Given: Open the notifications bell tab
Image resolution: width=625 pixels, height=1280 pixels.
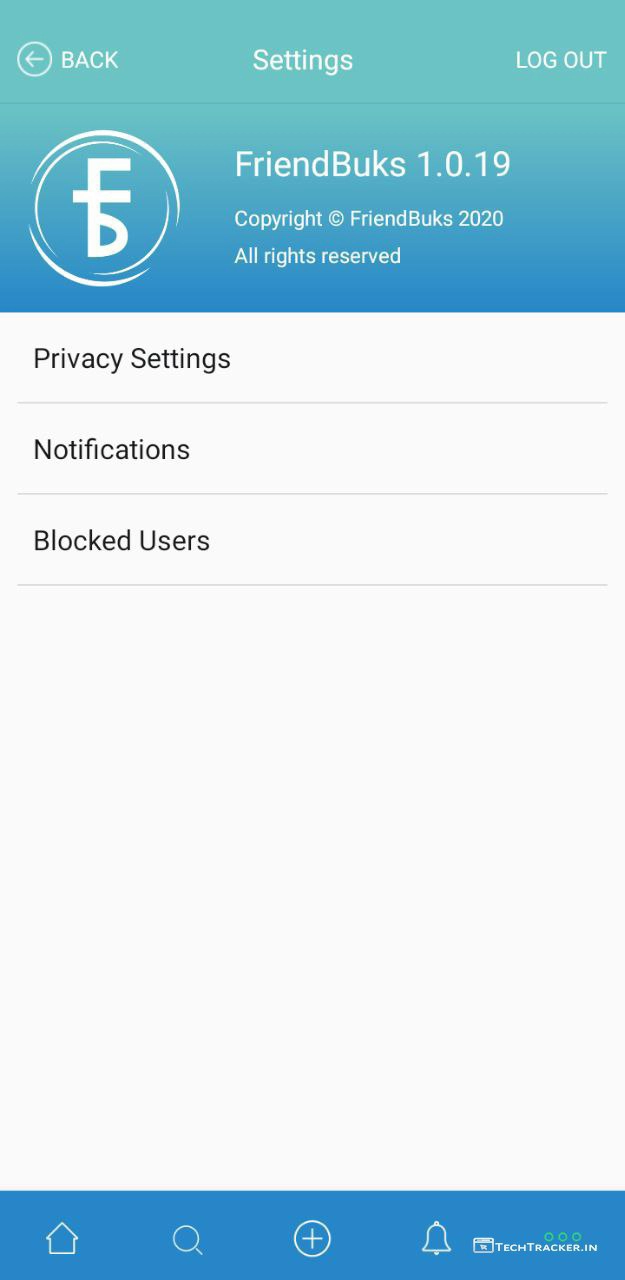Looking at the screenshot, I should coord(436,1239).
